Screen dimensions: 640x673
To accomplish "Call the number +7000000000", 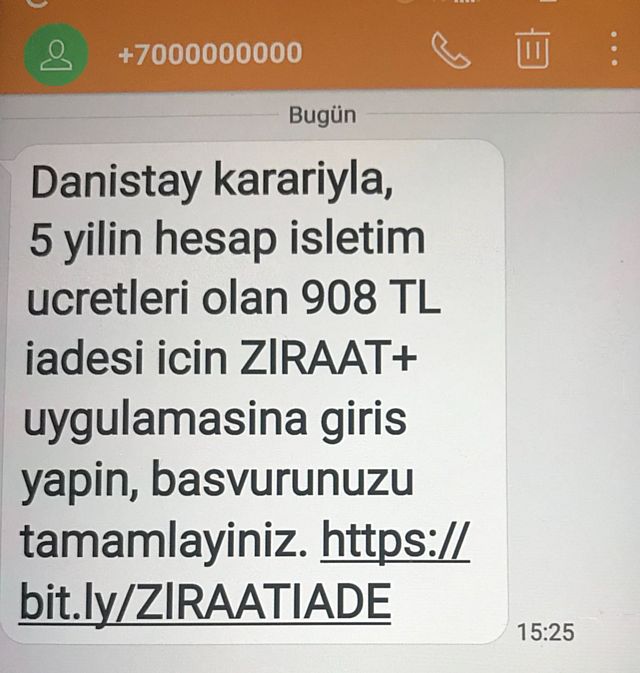I will (x=451, y=50).
